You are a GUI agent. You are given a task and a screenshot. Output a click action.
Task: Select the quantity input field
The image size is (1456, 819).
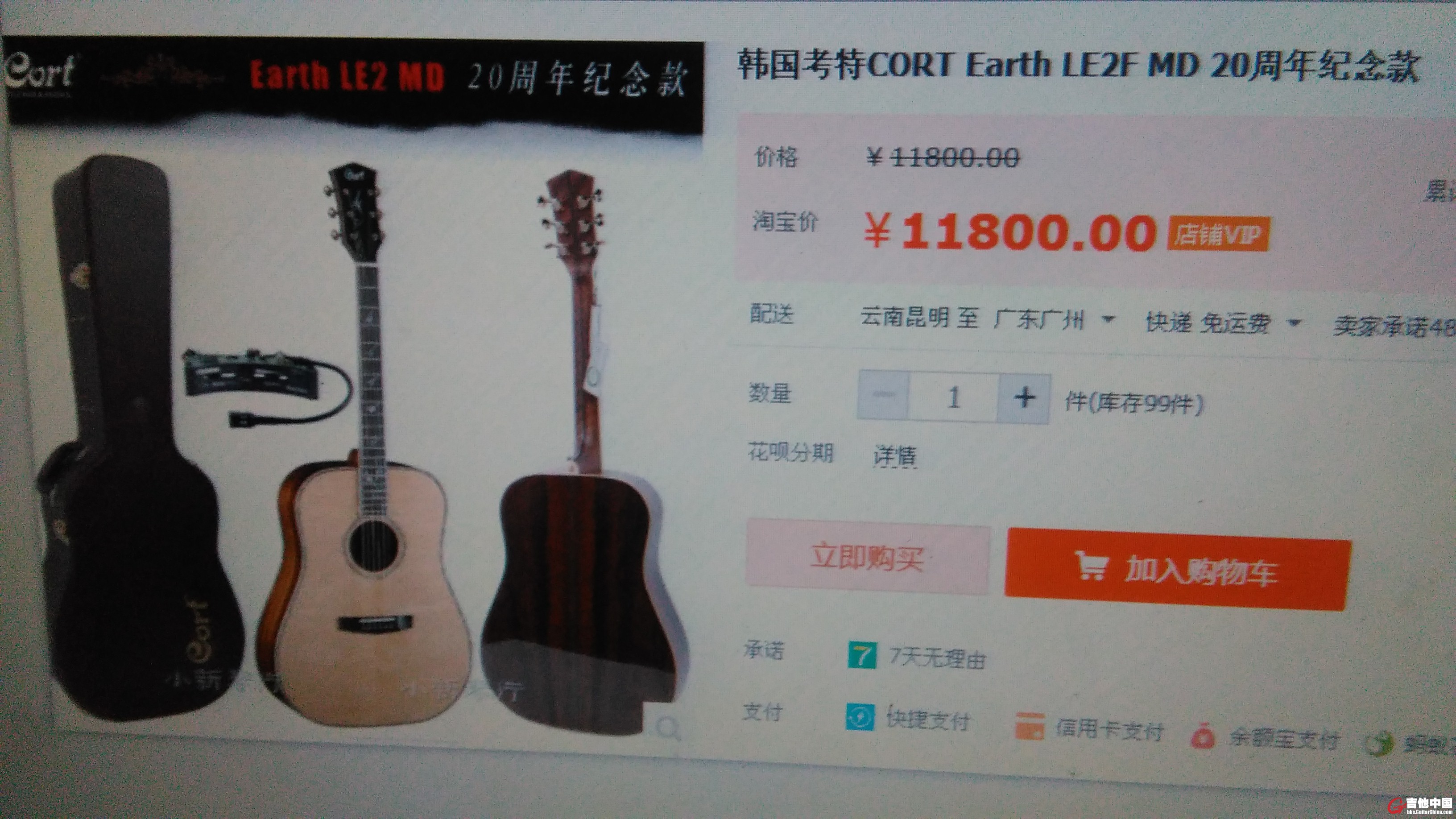pyautogui.click(x=954, y=397)
